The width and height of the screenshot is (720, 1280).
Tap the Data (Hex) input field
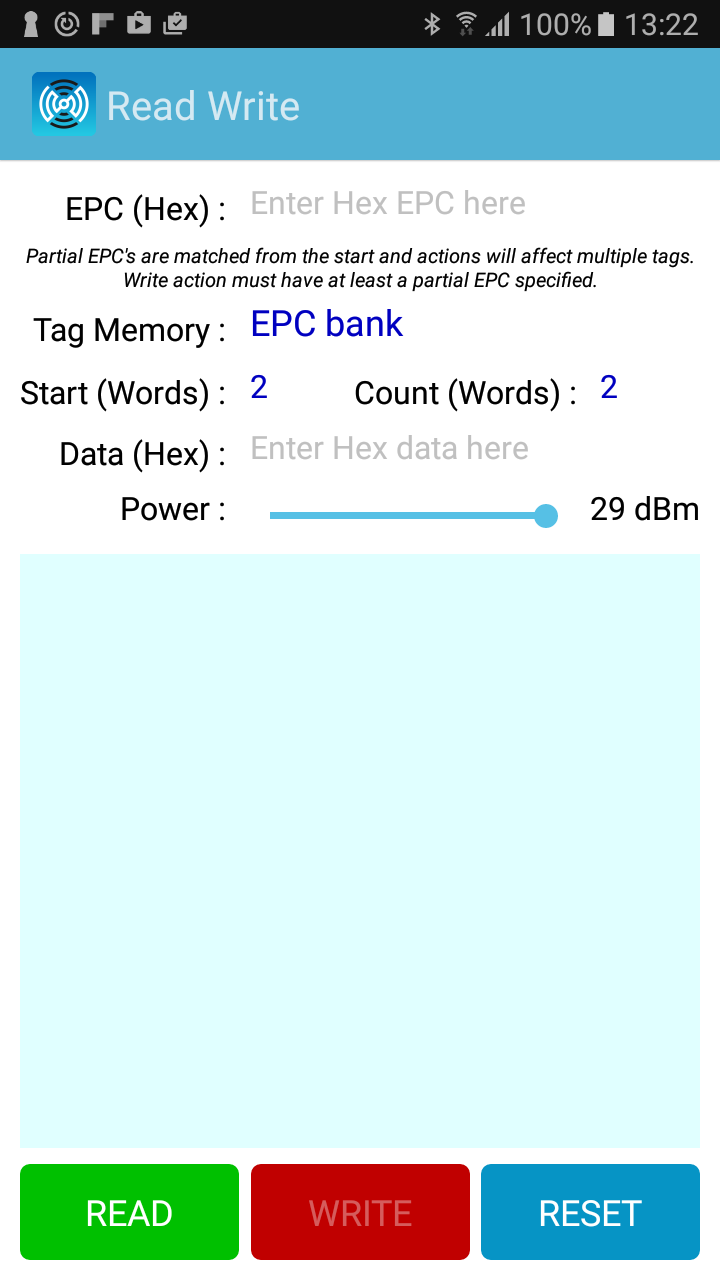pyautogui.click(x=470, y=449)
